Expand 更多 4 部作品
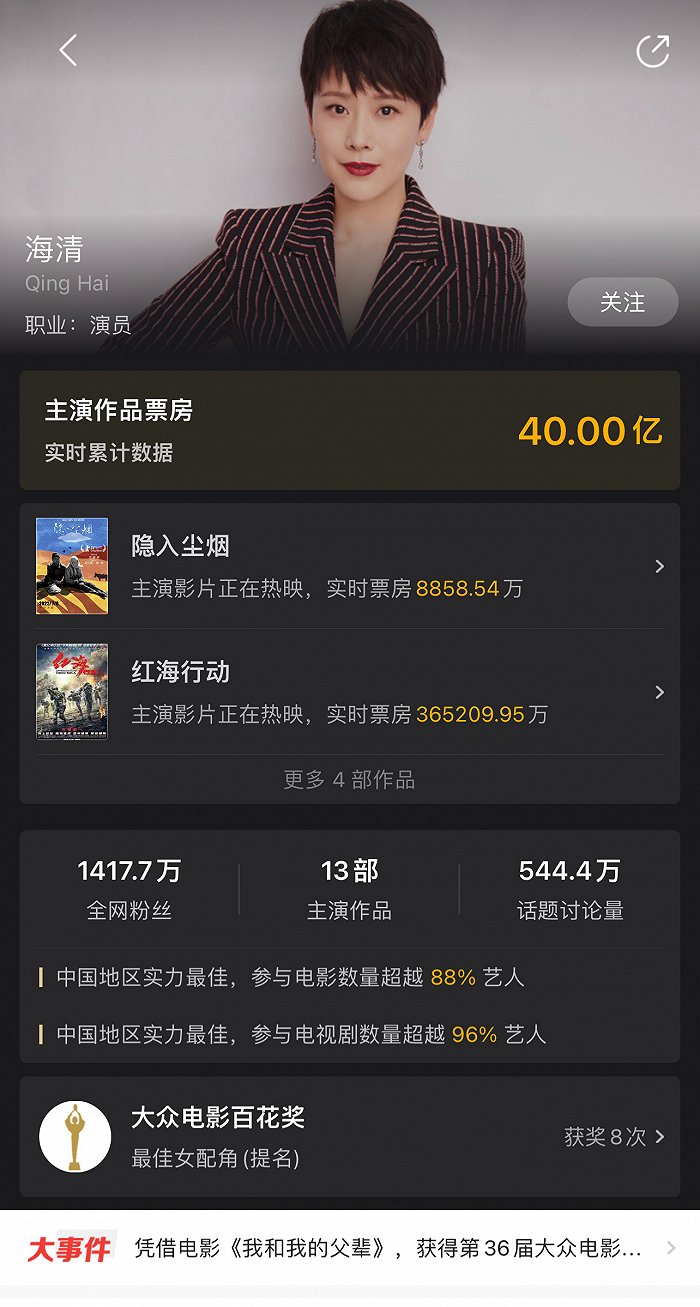Viewport: 700px width, 1307px height. pyautogui.click(x=349, y=780)
